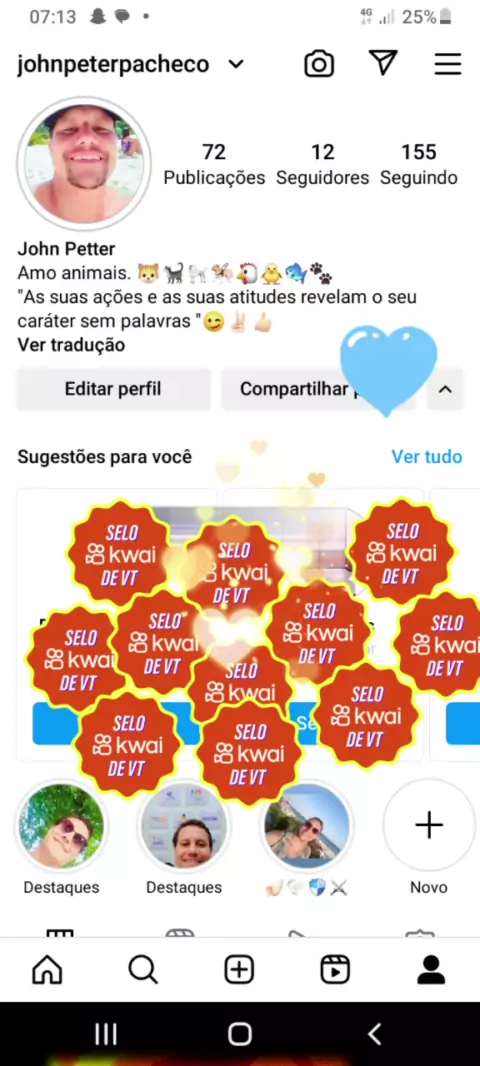
Task: Open the second Destaques highlight
Action: coord(184,826)
